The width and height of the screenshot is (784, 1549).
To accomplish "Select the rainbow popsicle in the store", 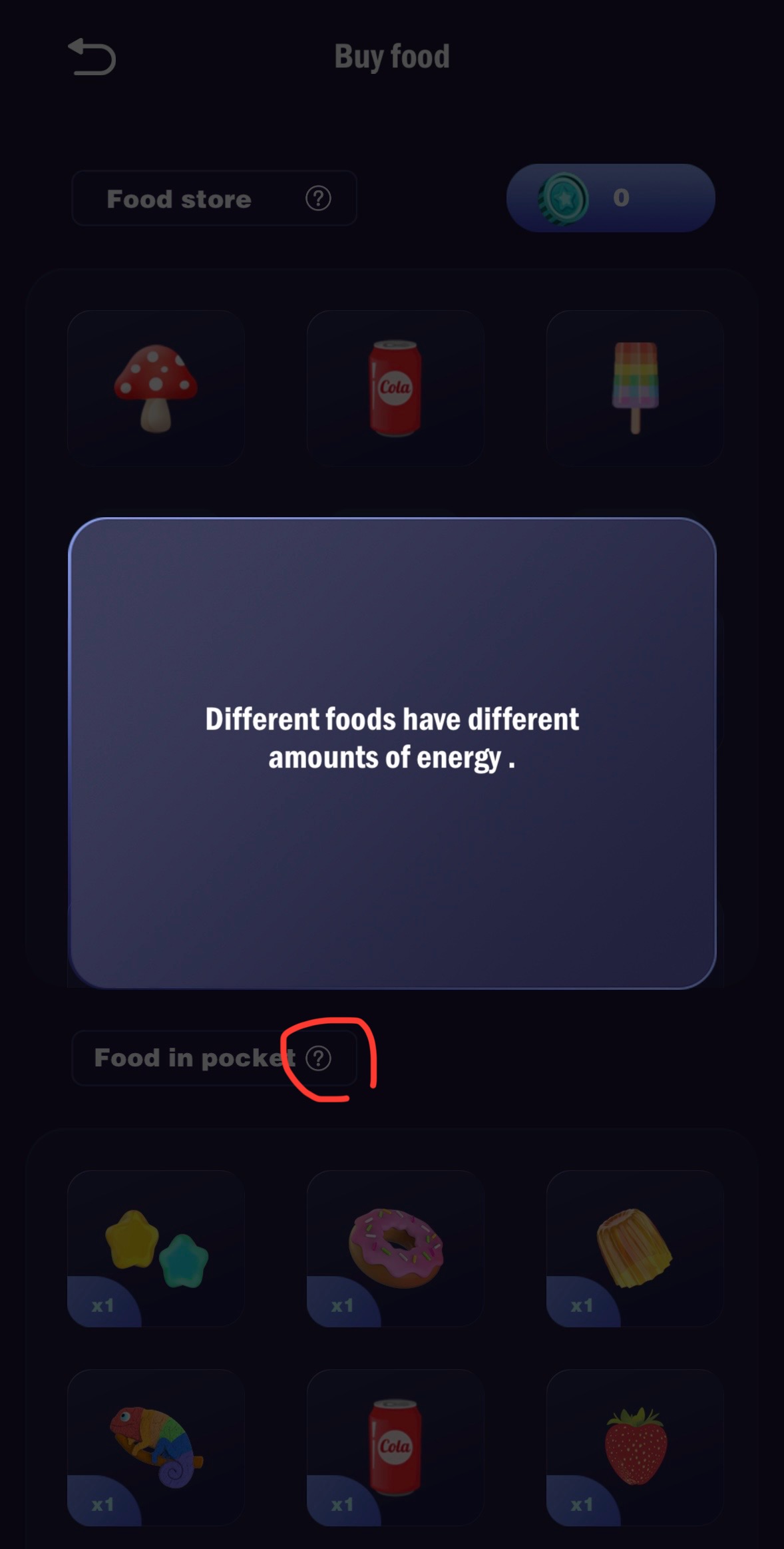I will tap(634, 388).
